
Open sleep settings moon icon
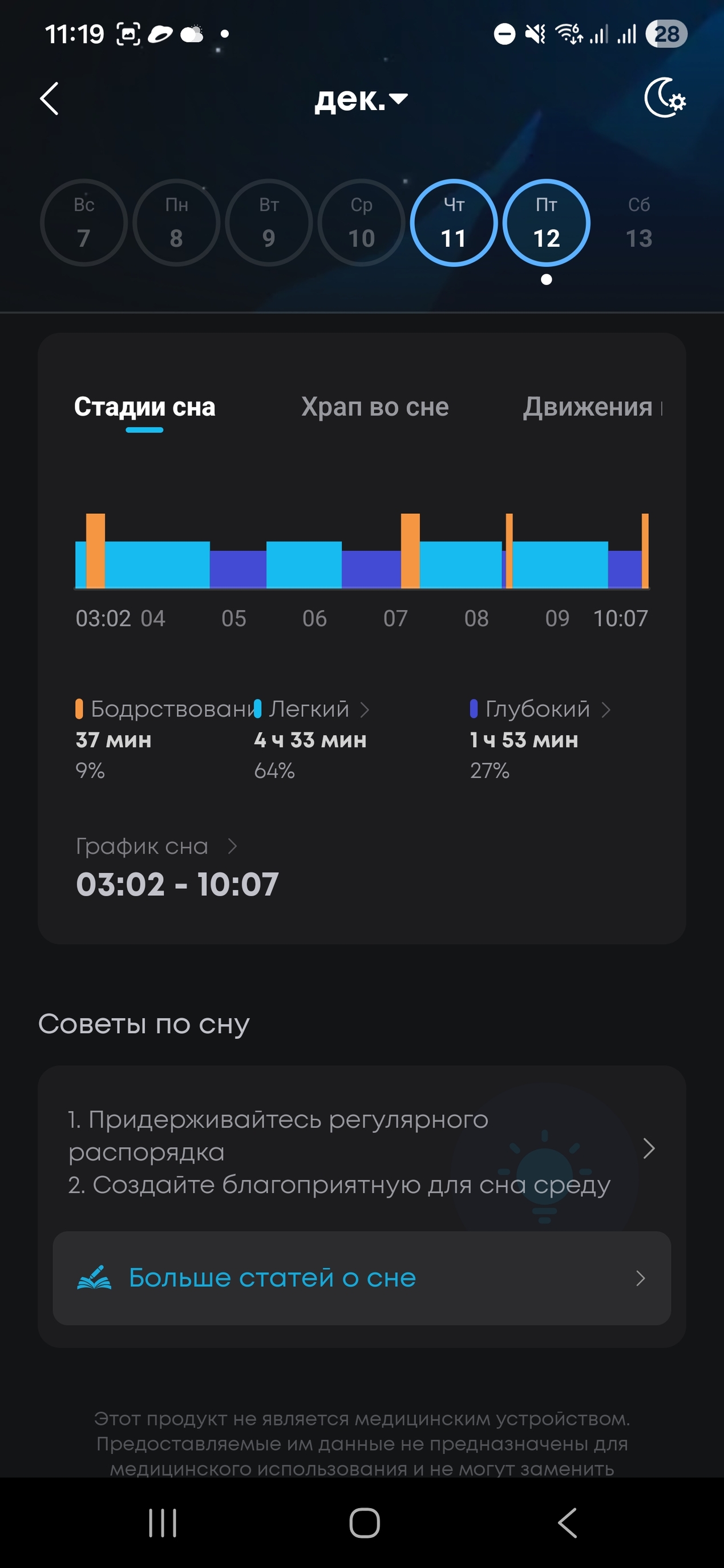pos(664,98)
